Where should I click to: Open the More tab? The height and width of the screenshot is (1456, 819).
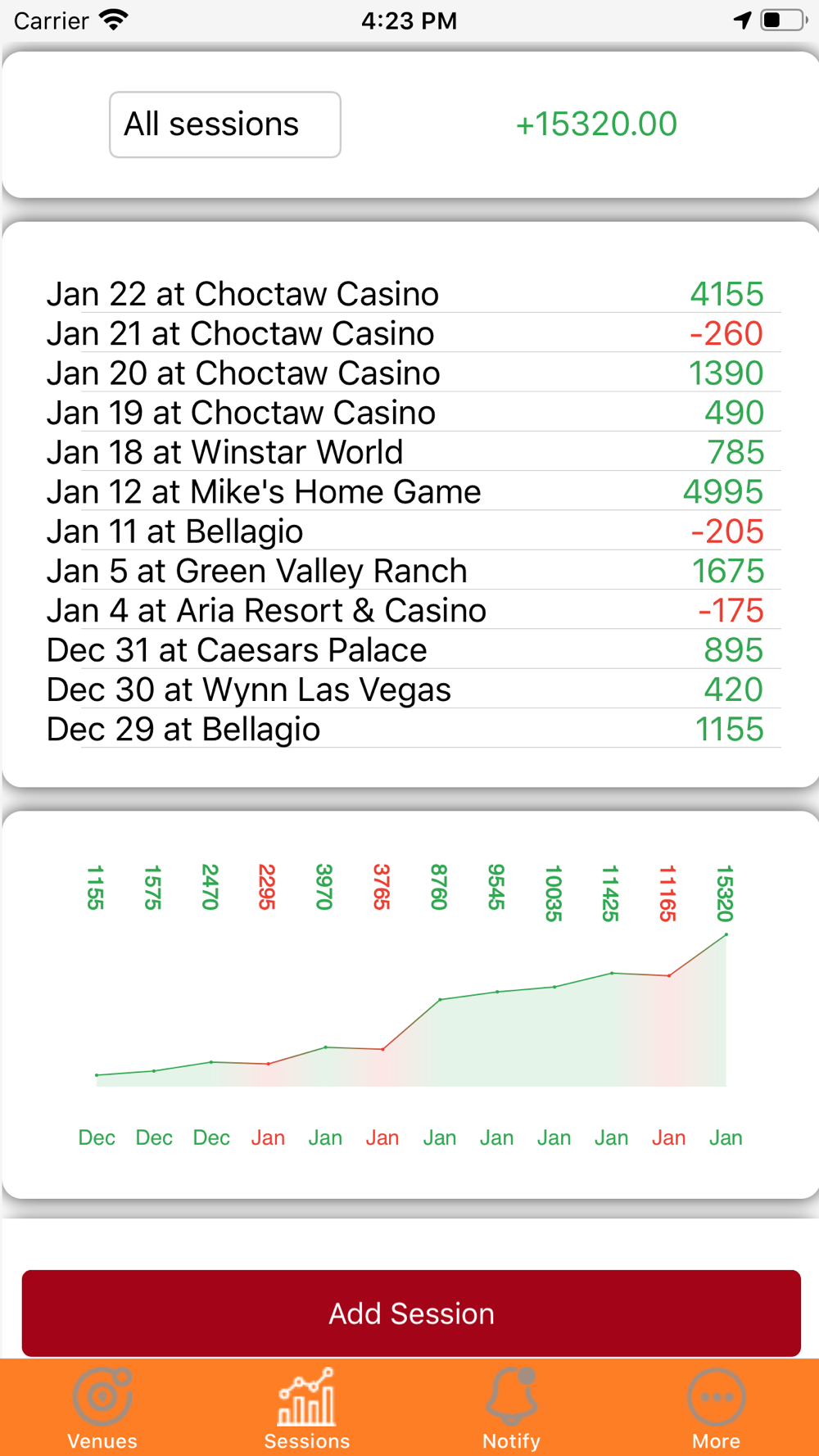[717, 1407]
